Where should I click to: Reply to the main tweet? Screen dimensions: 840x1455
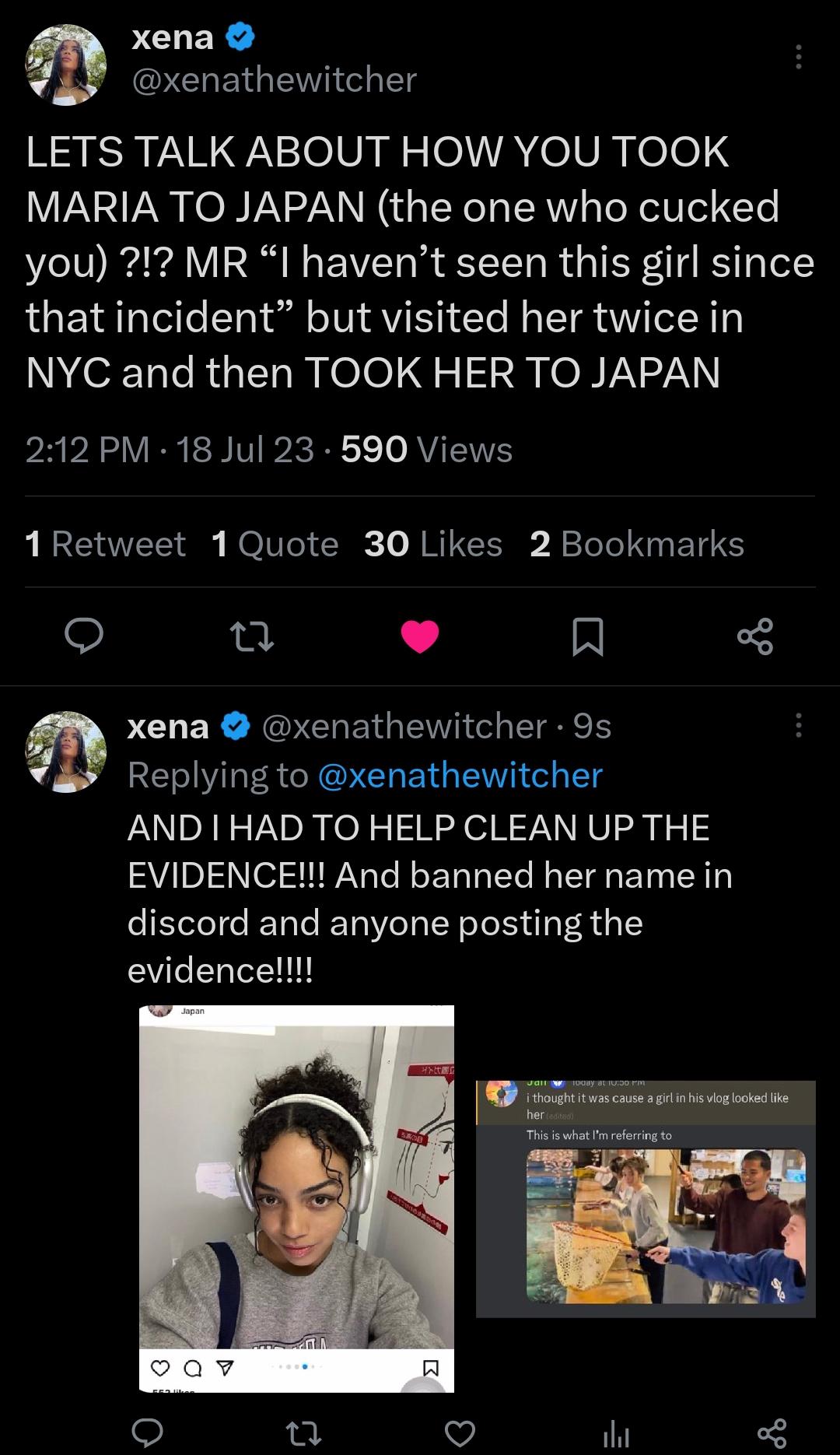point(84,636)
